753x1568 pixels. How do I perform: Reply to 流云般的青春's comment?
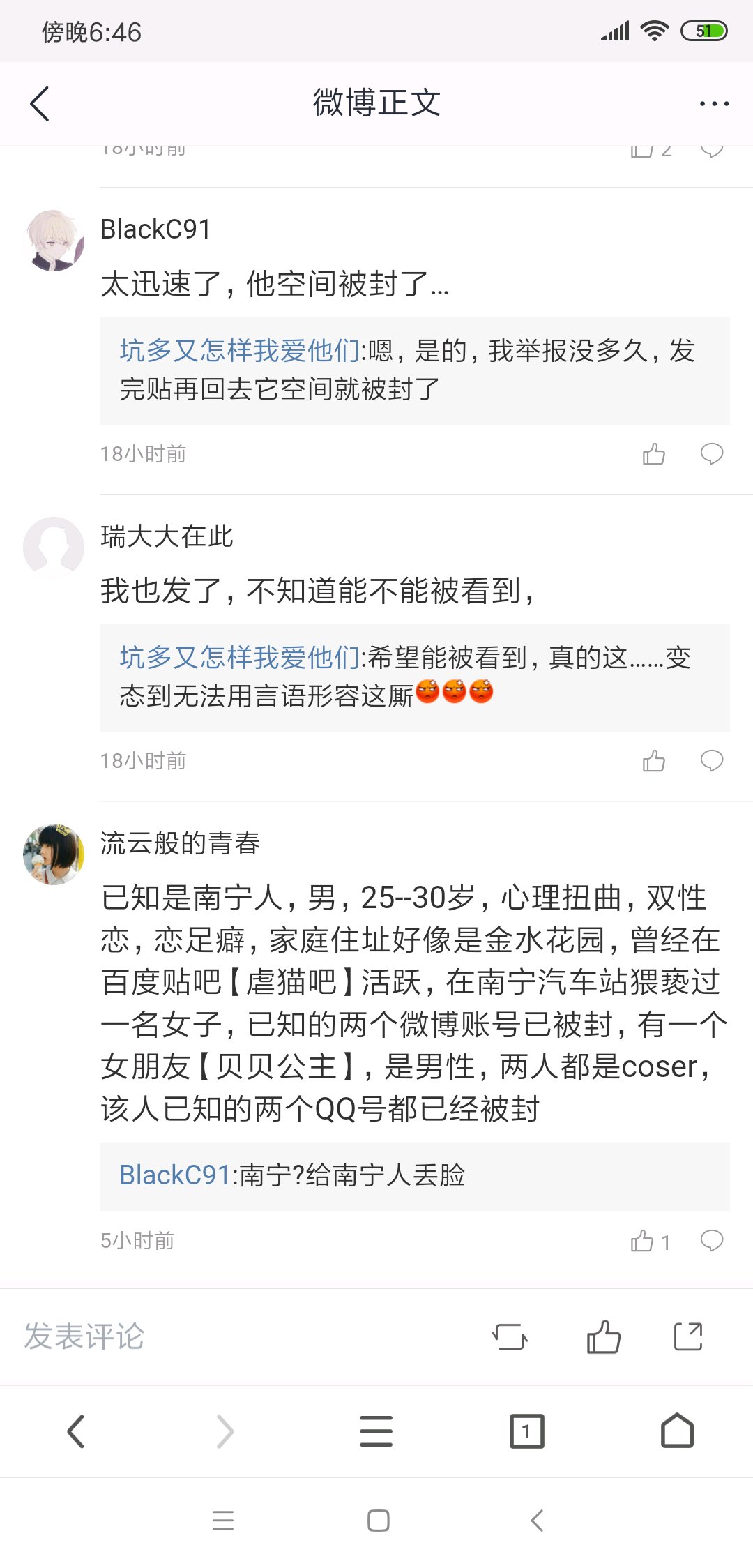[x=711, y=1241]
